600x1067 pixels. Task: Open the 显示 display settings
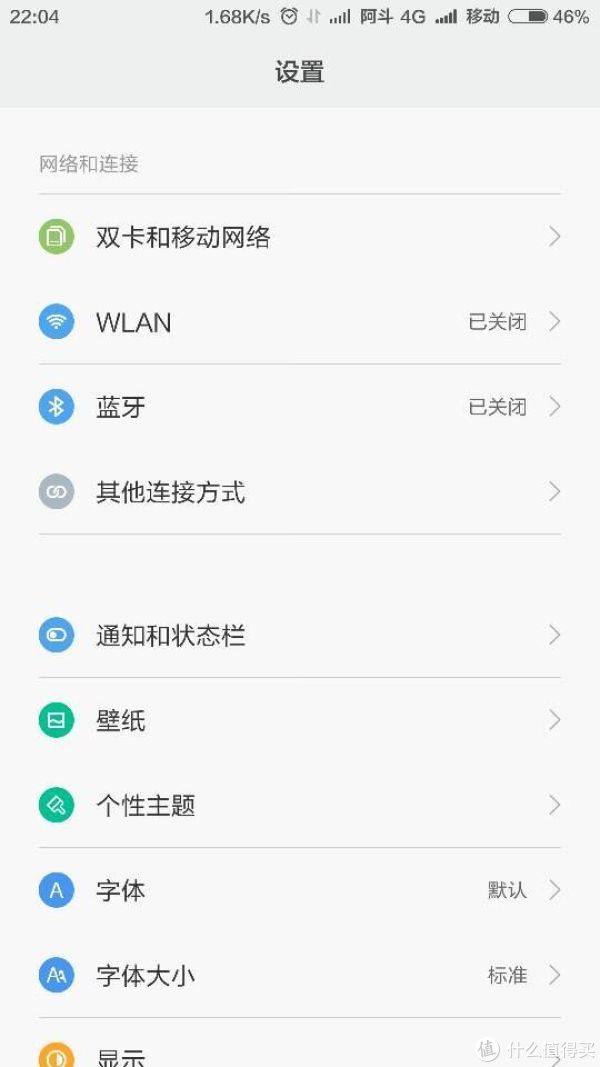tap(300, 1043)
